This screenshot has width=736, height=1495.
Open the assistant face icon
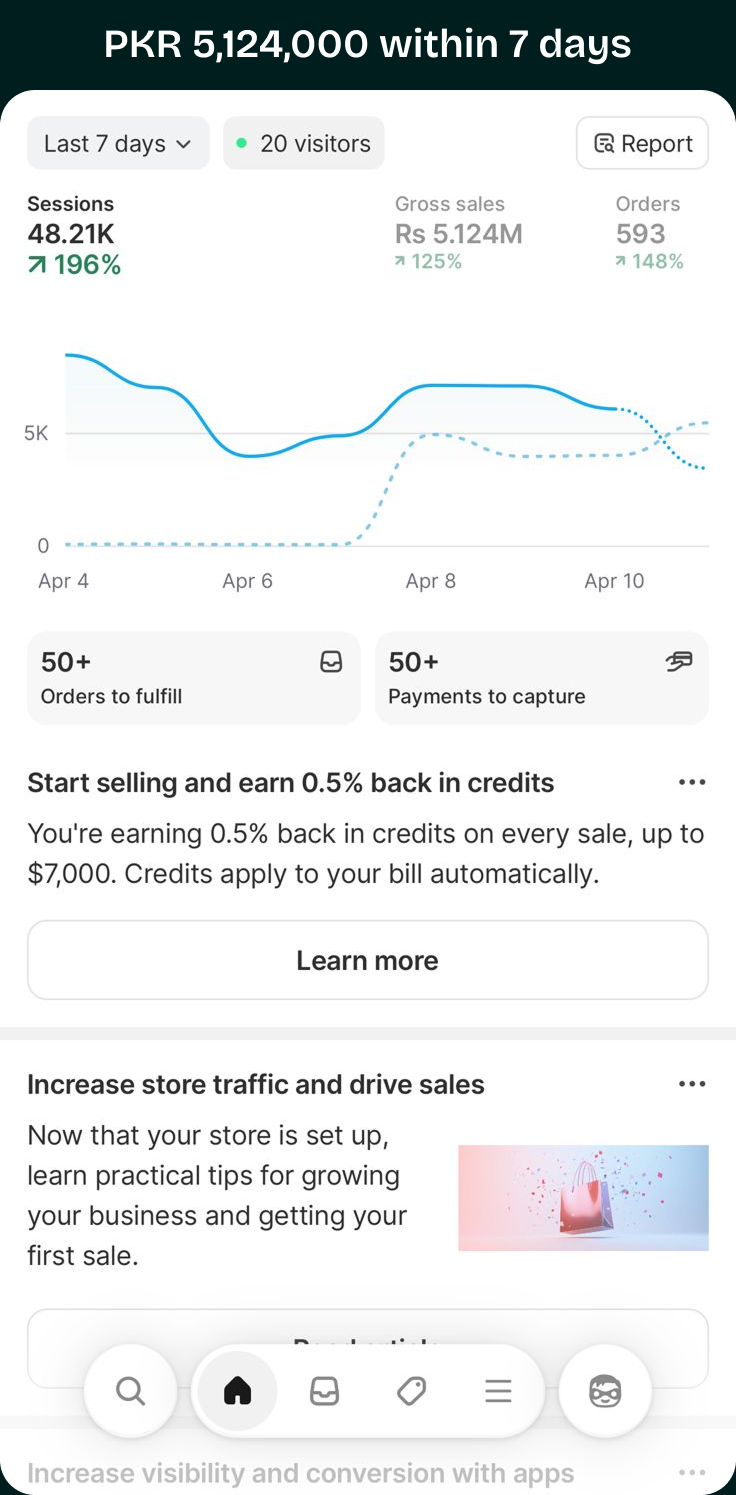click(x=605, y=1391)
